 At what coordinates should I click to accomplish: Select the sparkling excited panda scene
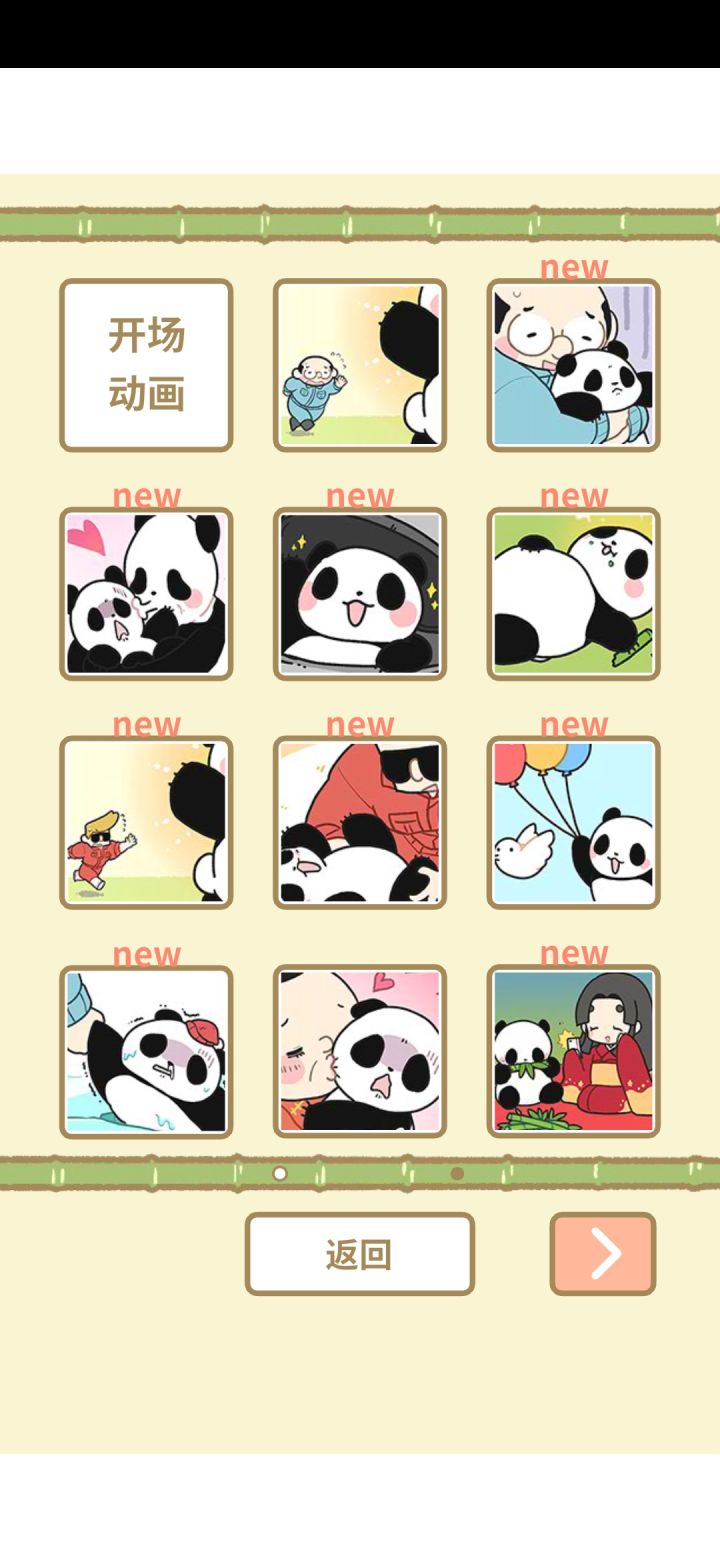pyautogui.click(x=359, y=593)
